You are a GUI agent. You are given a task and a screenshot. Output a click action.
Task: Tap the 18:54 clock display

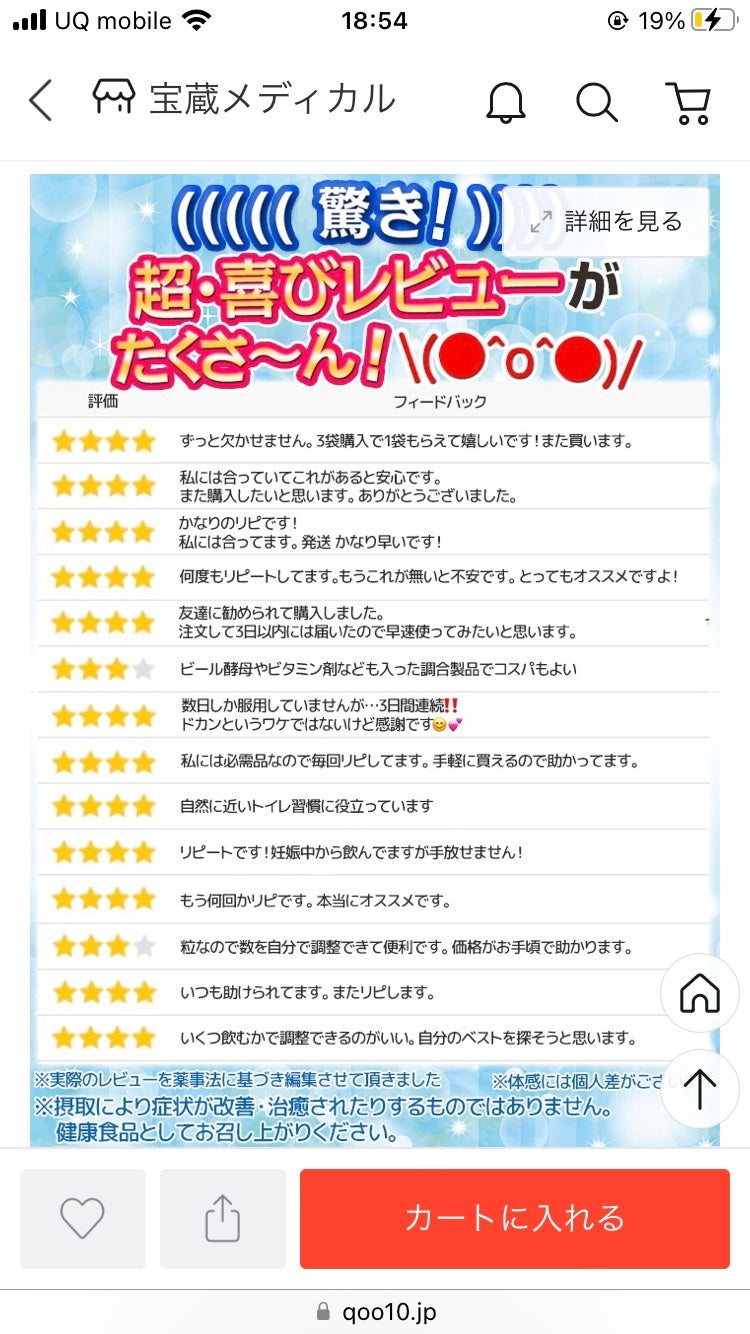375,20
